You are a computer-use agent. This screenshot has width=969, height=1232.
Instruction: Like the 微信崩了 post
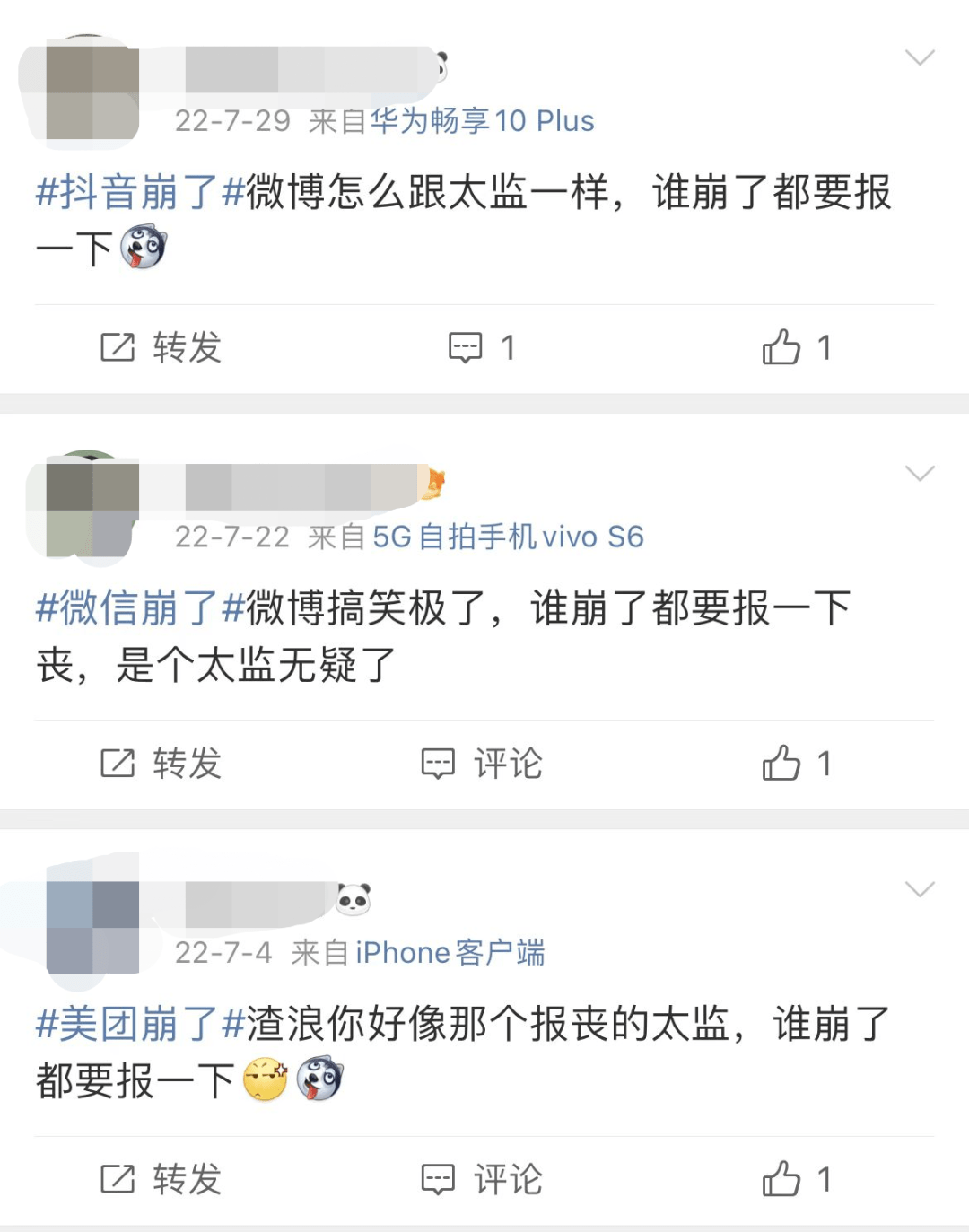pos(797,764)
